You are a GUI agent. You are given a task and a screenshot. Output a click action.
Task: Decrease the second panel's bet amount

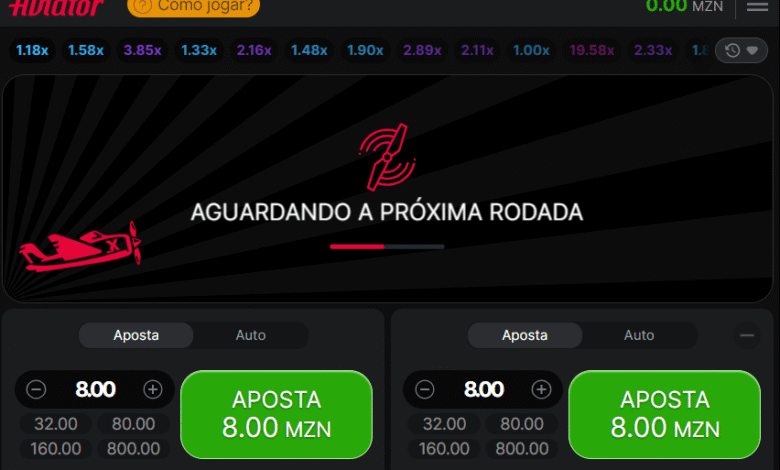click(x=425, y=389)
